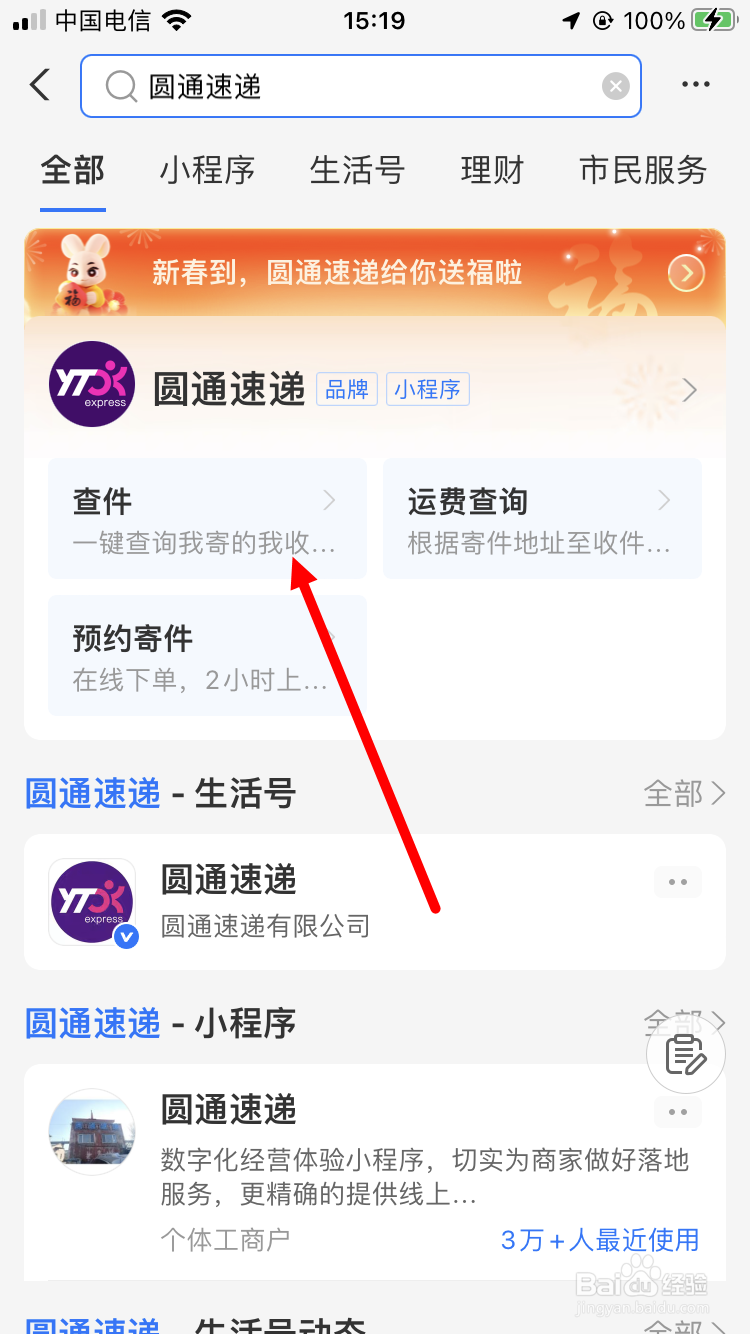Tap the blue 圆通速递 link above 生活号 results

click(x=92, y=793)
